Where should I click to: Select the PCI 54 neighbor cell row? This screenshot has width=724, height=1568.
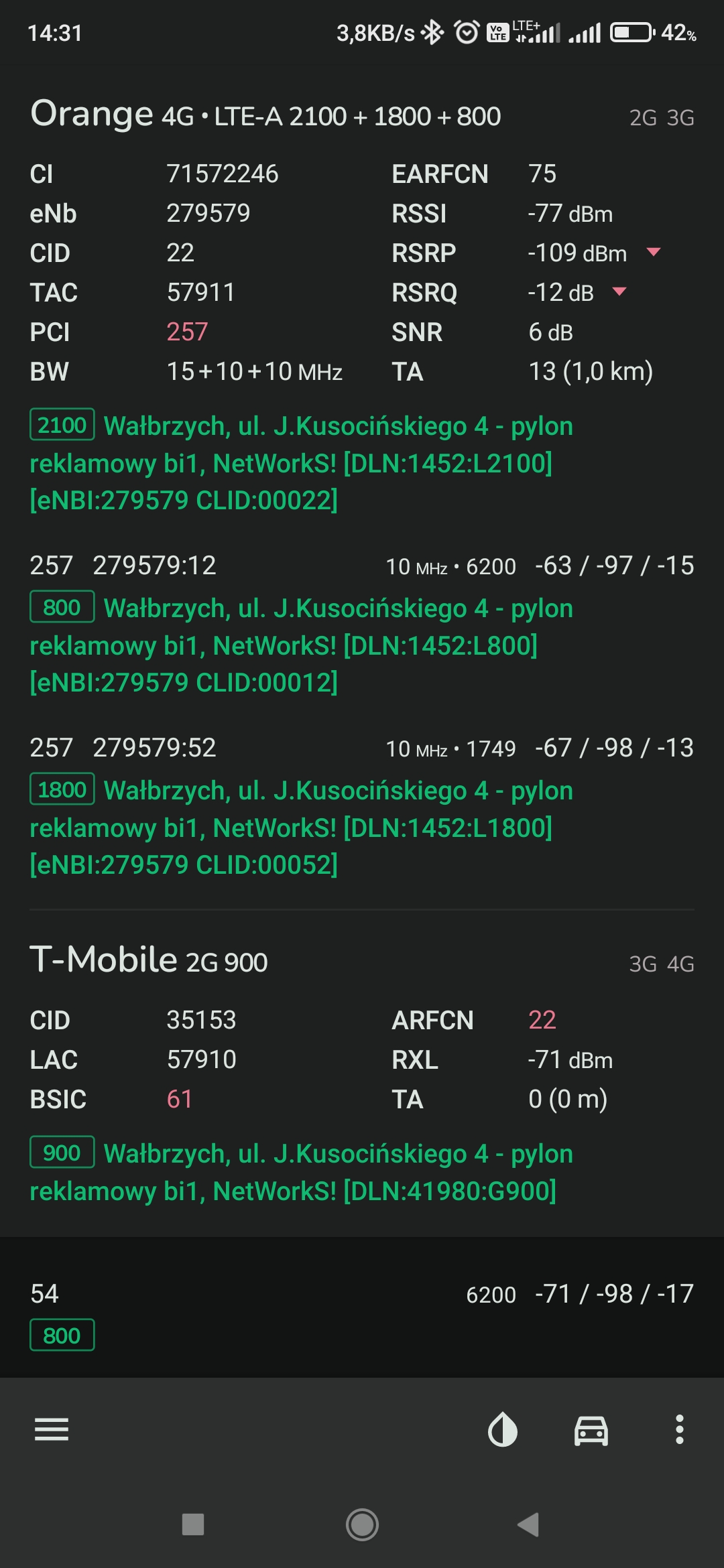pos(362,1307)
